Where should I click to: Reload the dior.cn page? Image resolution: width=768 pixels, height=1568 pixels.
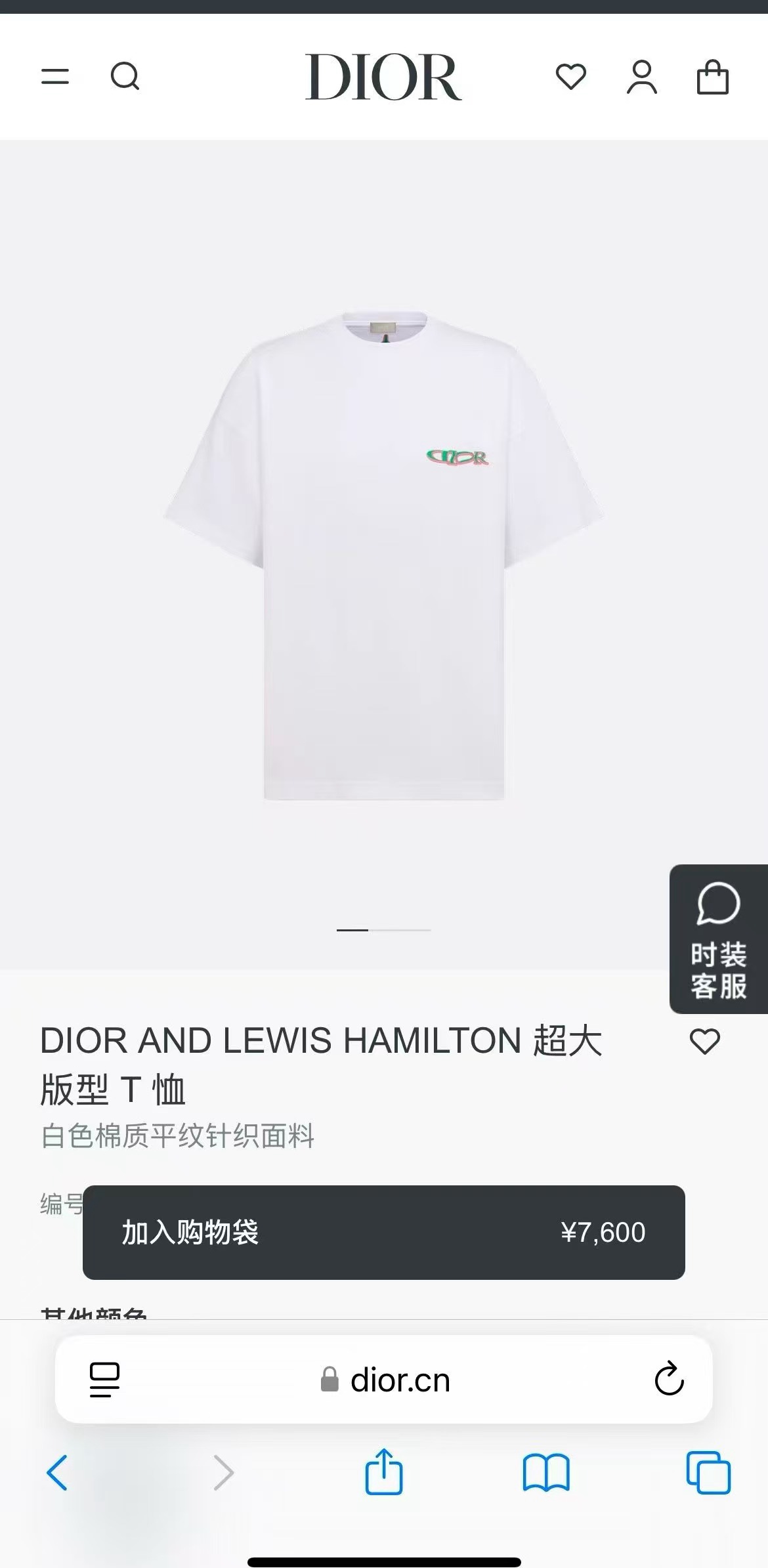pos(669,1379)
